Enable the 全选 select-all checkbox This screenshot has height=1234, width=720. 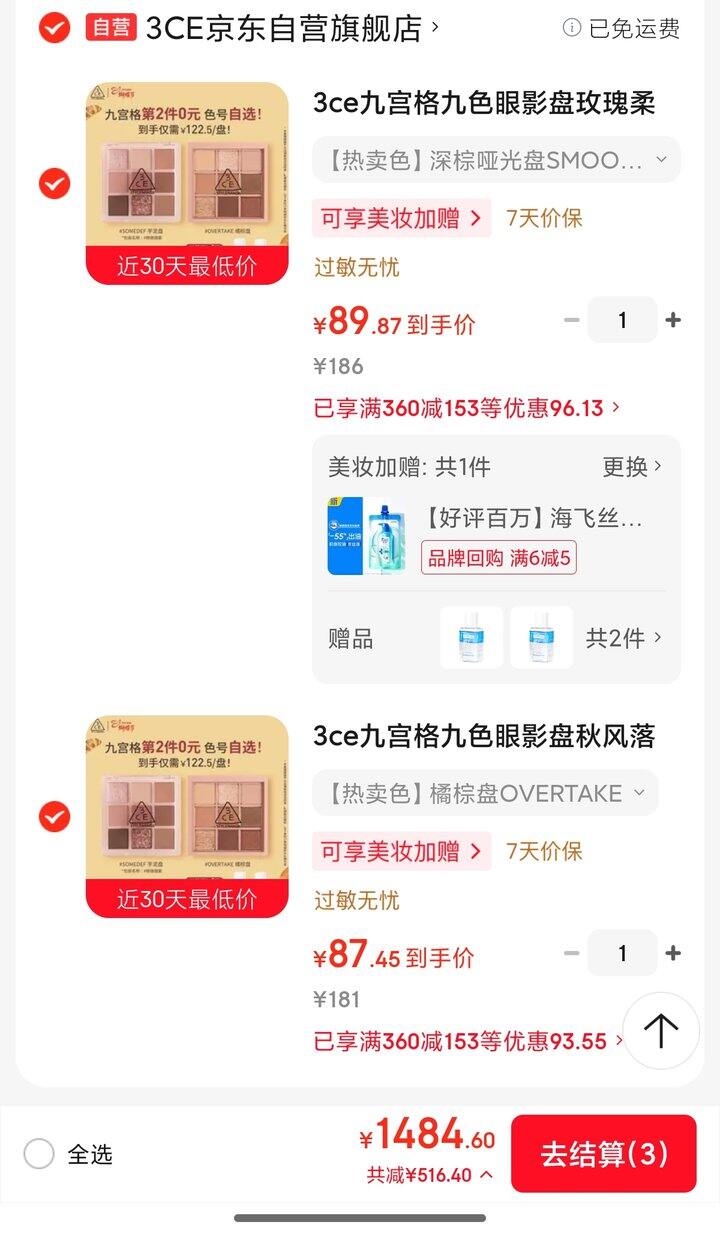tap(38, 1152)
